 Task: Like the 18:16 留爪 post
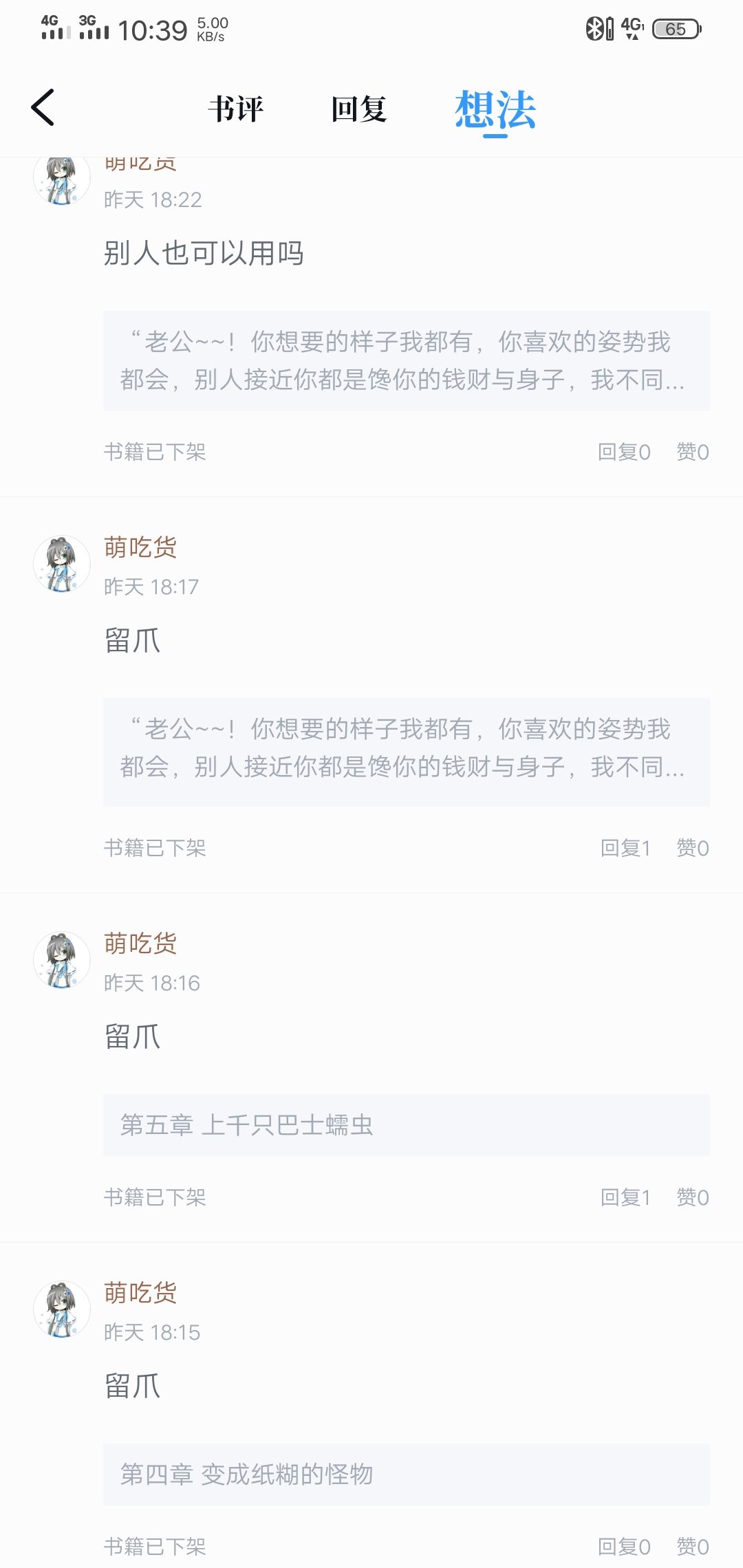point(692,1197)
